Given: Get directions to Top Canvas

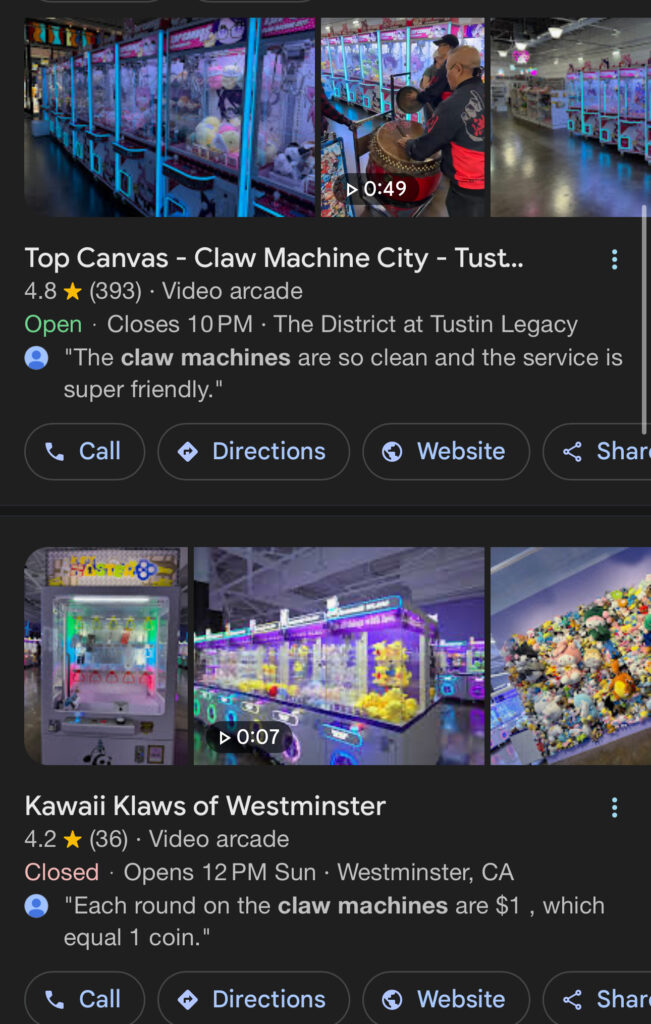Looking at the screenshot, I should (x=253, y=451).
